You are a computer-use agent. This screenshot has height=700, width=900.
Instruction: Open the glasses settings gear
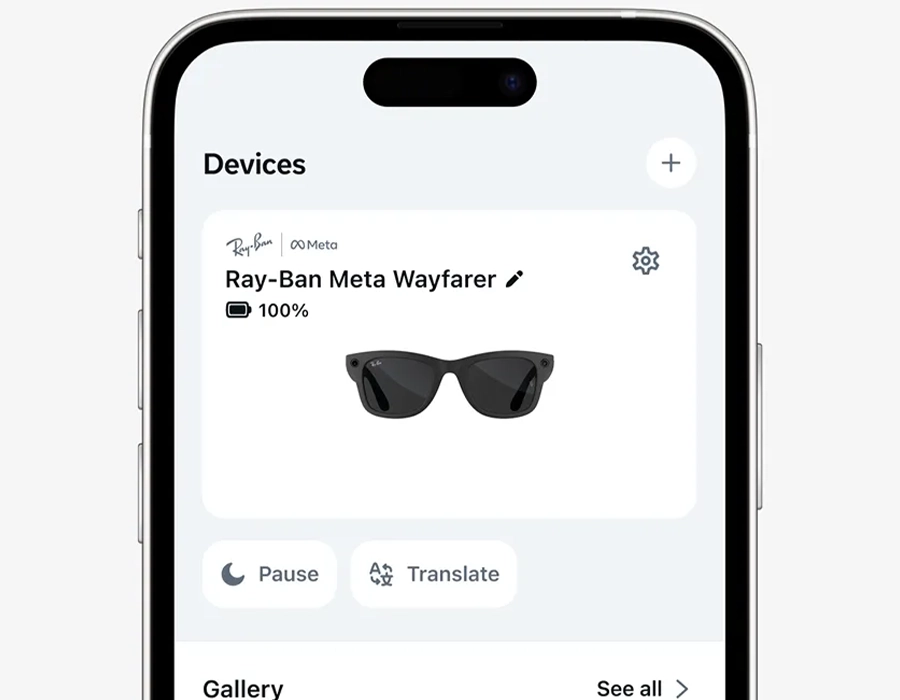(x=646, y=261)
